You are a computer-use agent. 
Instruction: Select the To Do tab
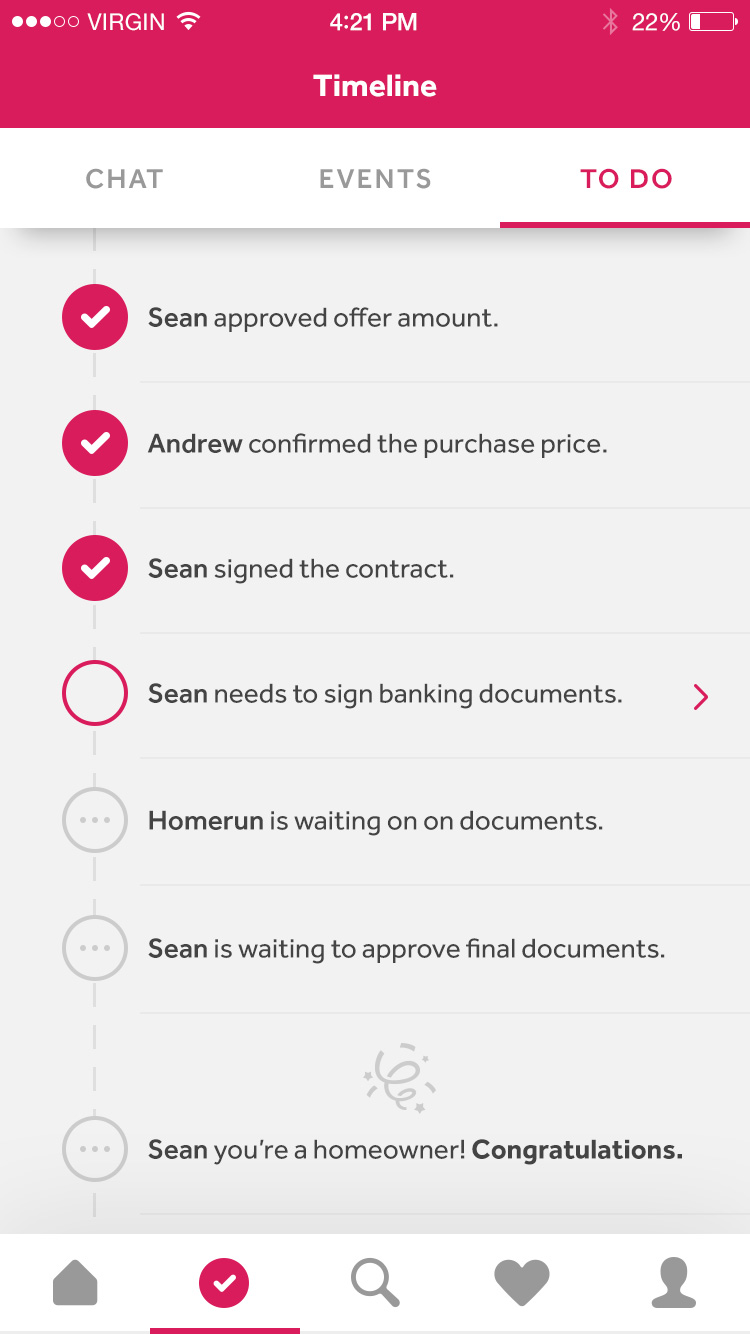tap(626, 179)
